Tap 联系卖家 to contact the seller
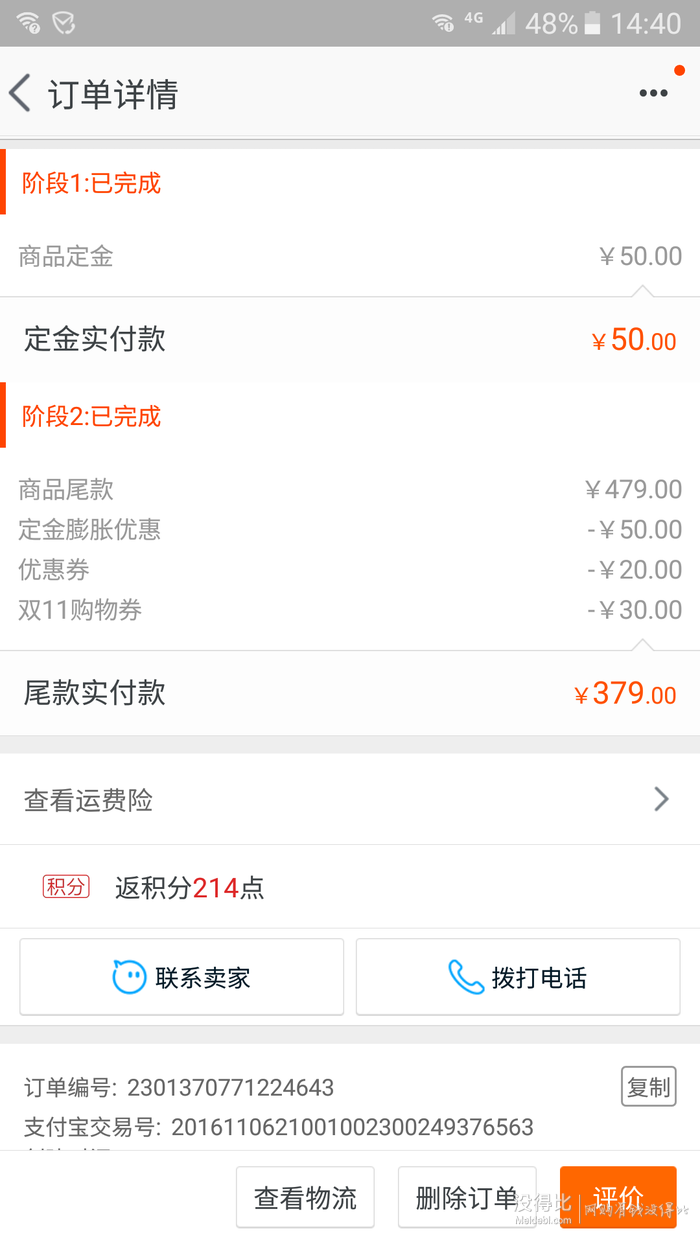The height and width of the screenshot is (1244, 700). (182, 977)
